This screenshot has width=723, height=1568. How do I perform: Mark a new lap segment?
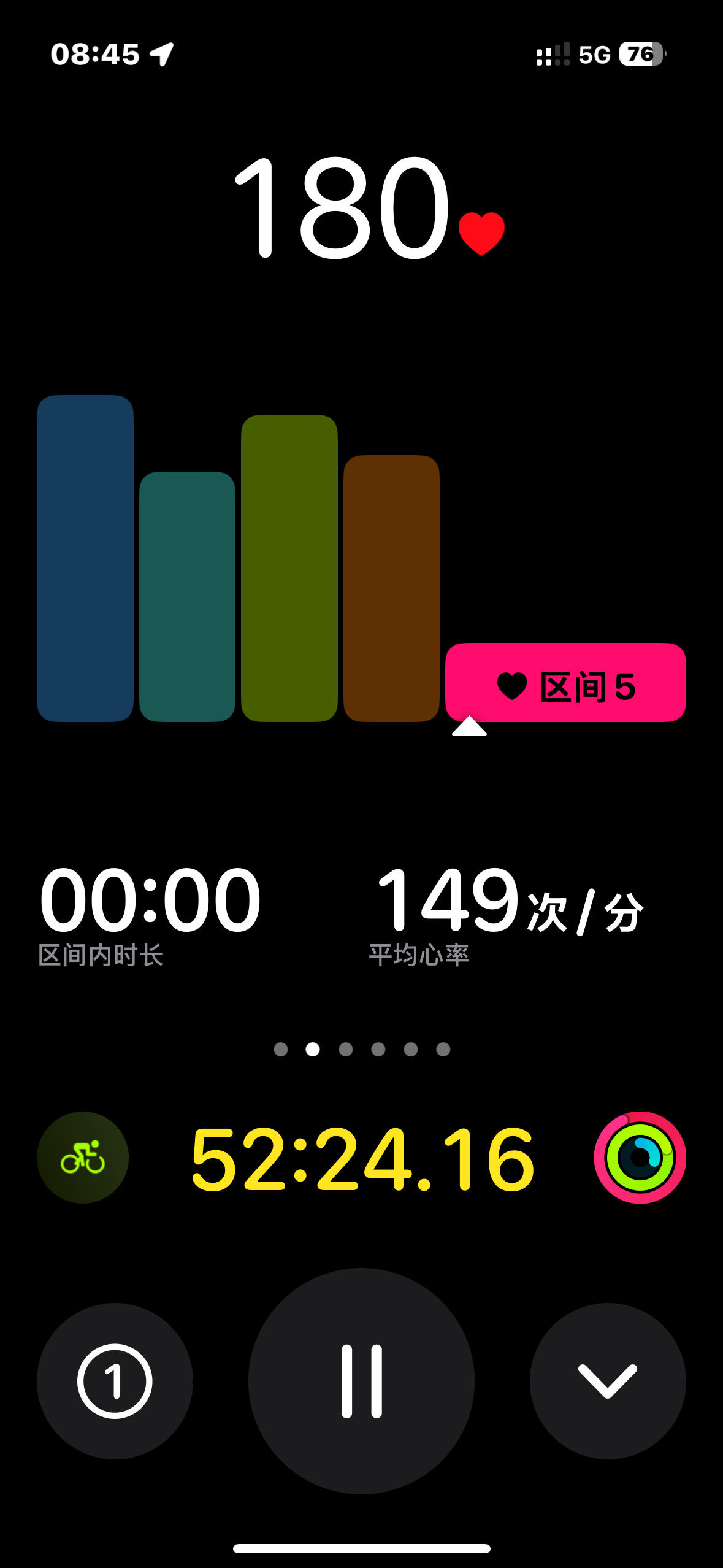[115, 1381]
